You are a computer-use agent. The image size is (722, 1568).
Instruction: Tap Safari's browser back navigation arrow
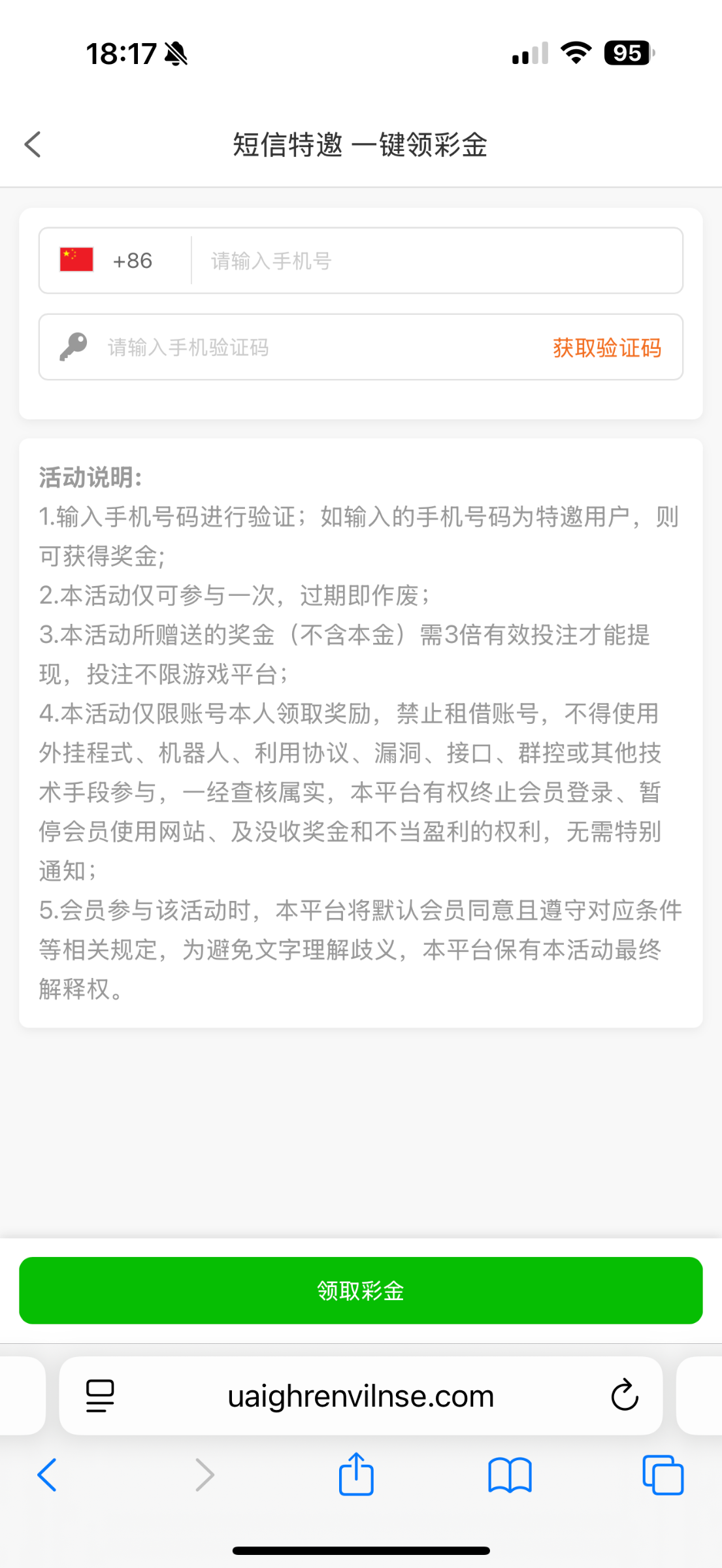[x=47, y=1475]
